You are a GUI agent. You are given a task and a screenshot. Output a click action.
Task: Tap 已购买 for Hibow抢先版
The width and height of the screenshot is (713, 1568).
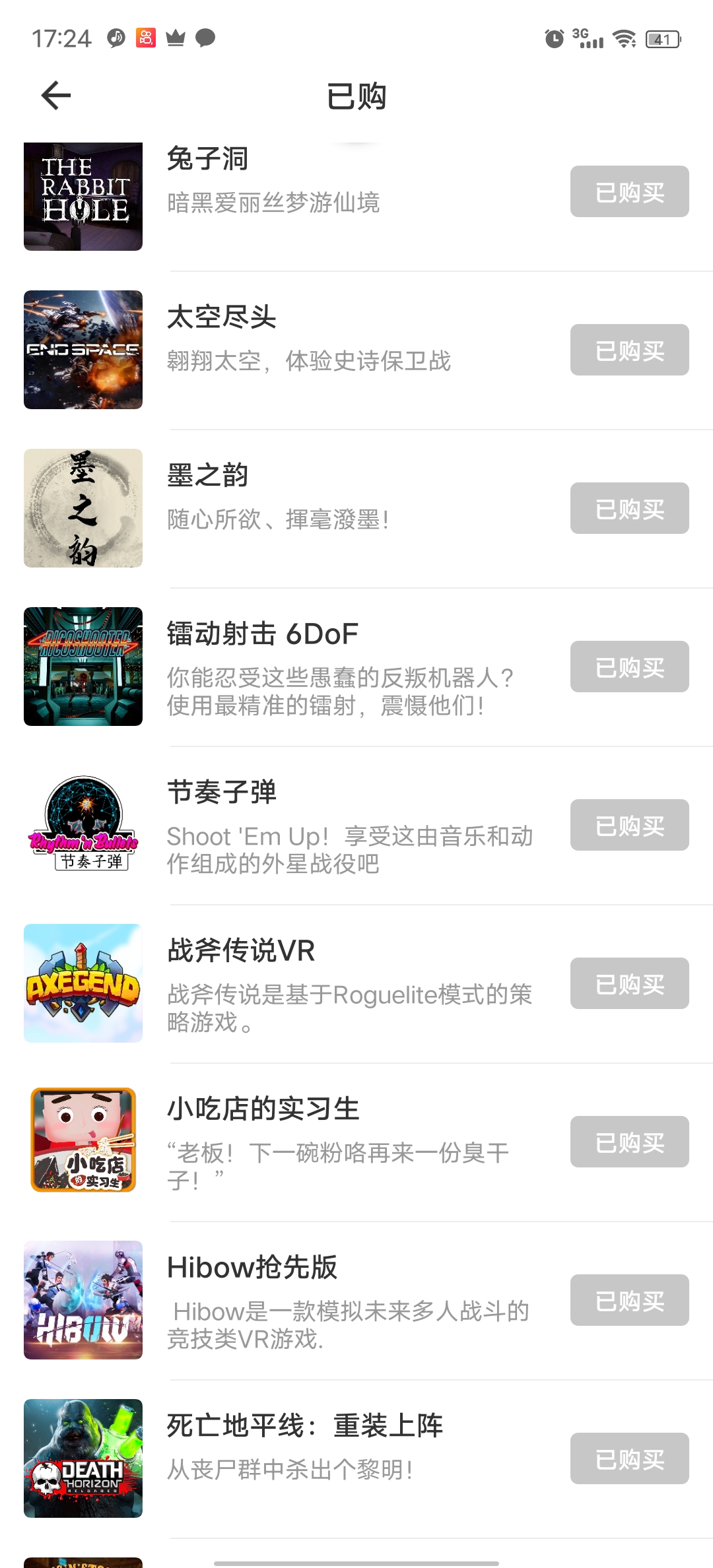(628, 1301)
